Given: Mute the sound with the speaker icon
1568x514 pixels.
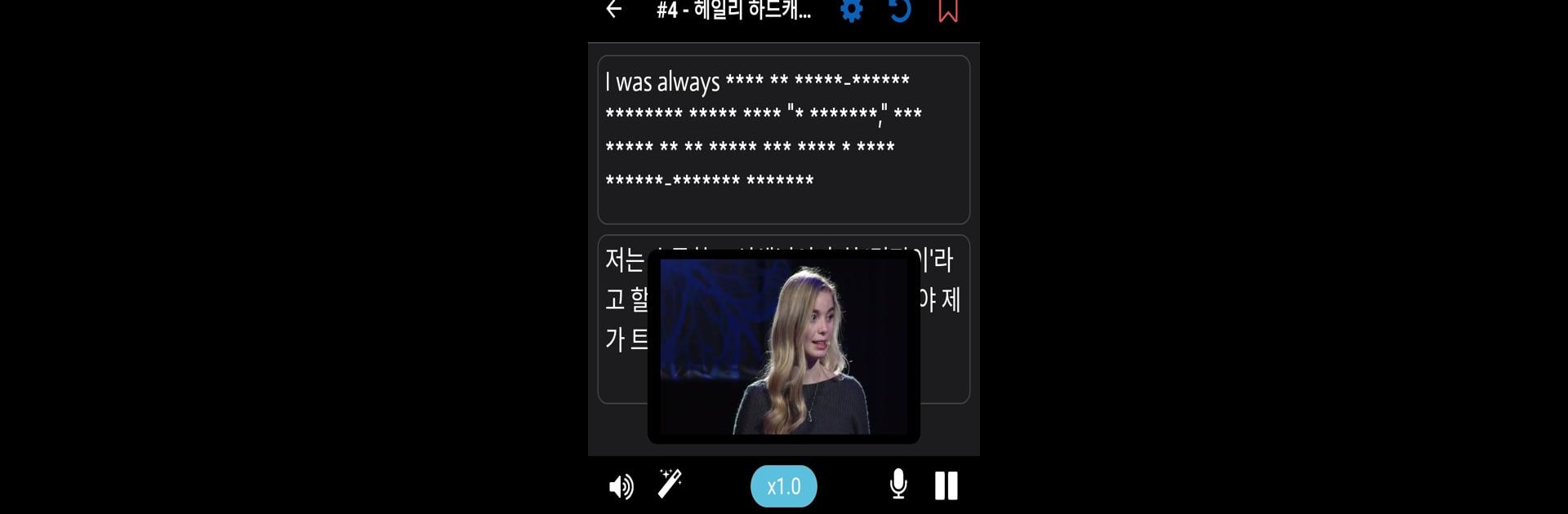Looking at the screenshot, I should [621, 486].
